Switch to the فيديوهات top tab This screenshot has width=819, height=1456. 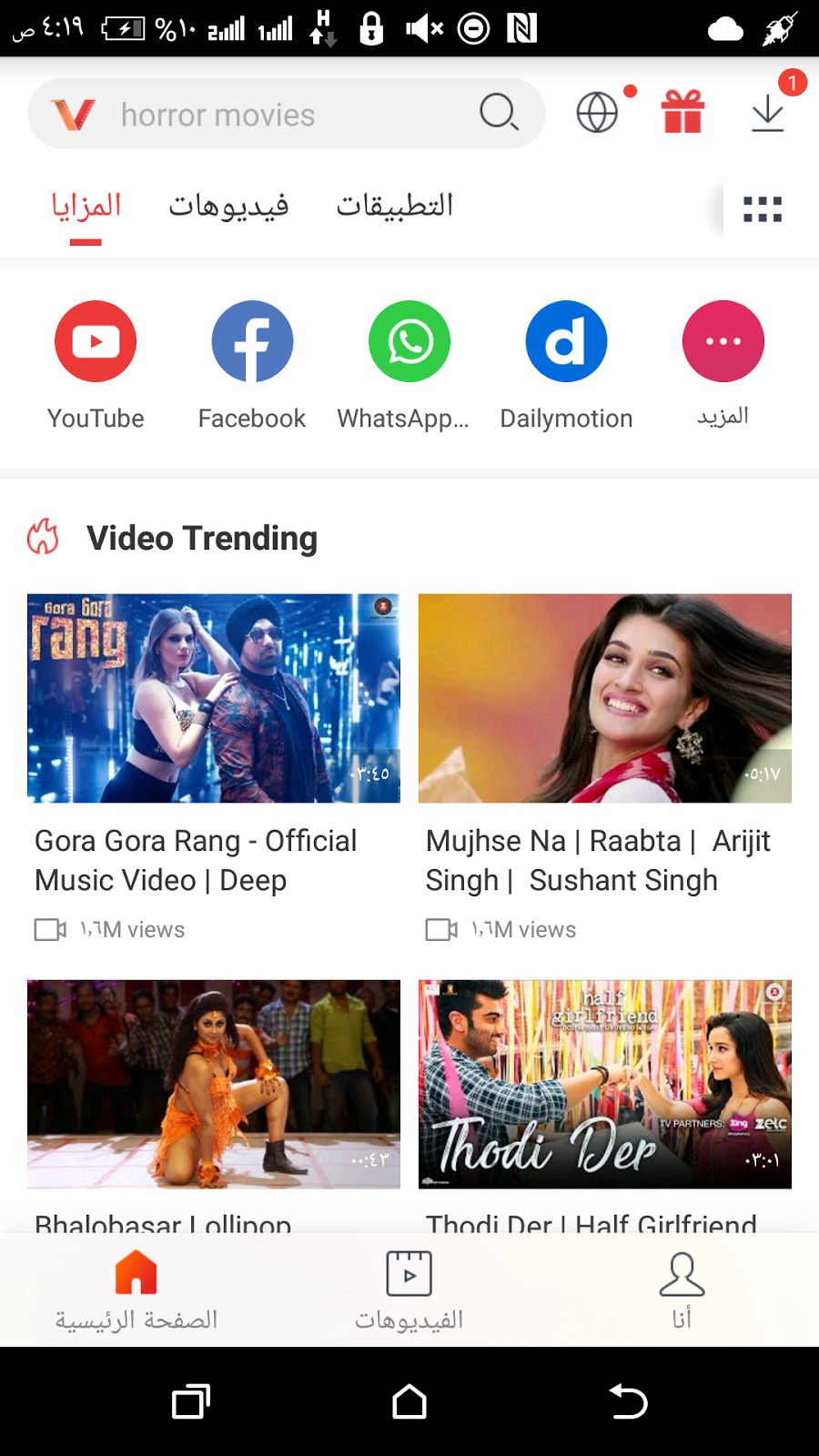pos(228,206)
